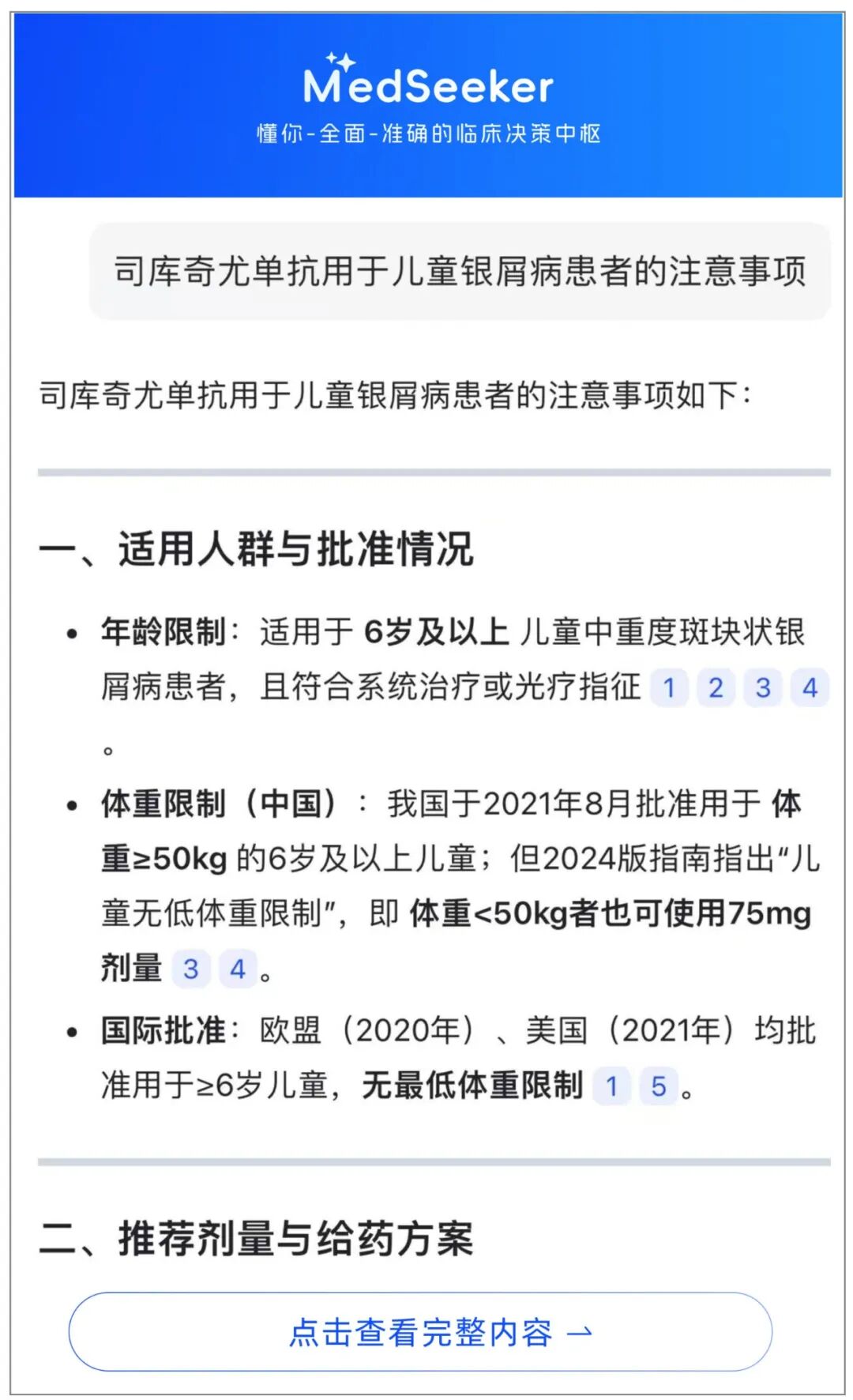The width and height of the screenshot is (853, 1400).
Task: Open citation badge 2 in 年龄限制 bullet
Action: click(716, 688)
